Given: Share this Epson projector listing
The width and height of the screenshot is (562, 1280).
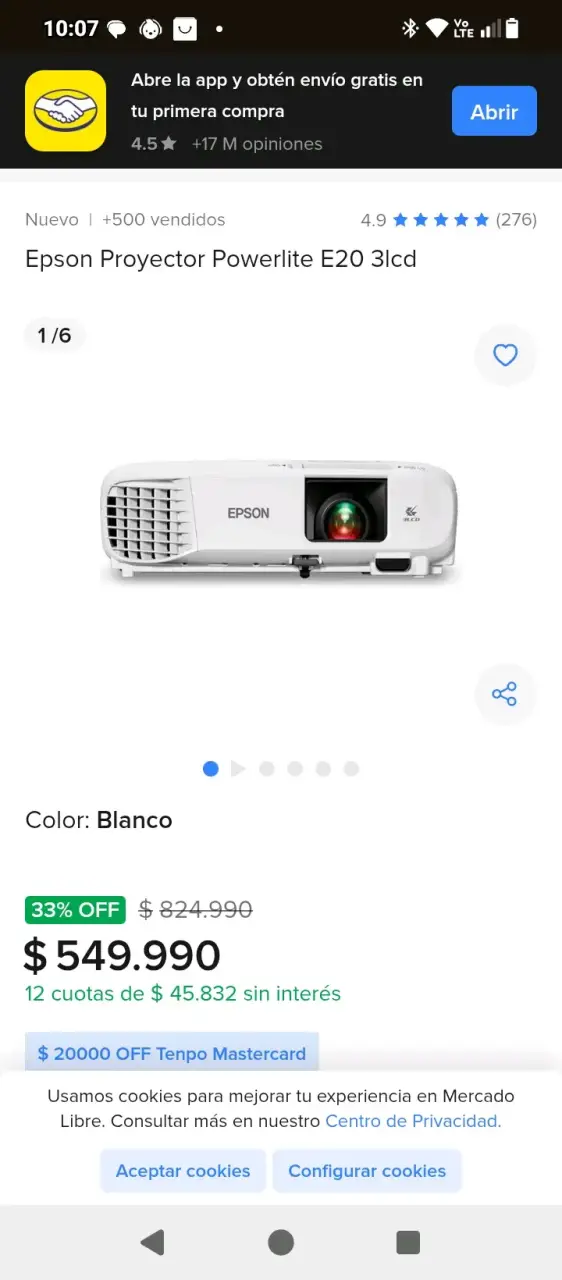Looking at the screenshot, I should point(505,694).
